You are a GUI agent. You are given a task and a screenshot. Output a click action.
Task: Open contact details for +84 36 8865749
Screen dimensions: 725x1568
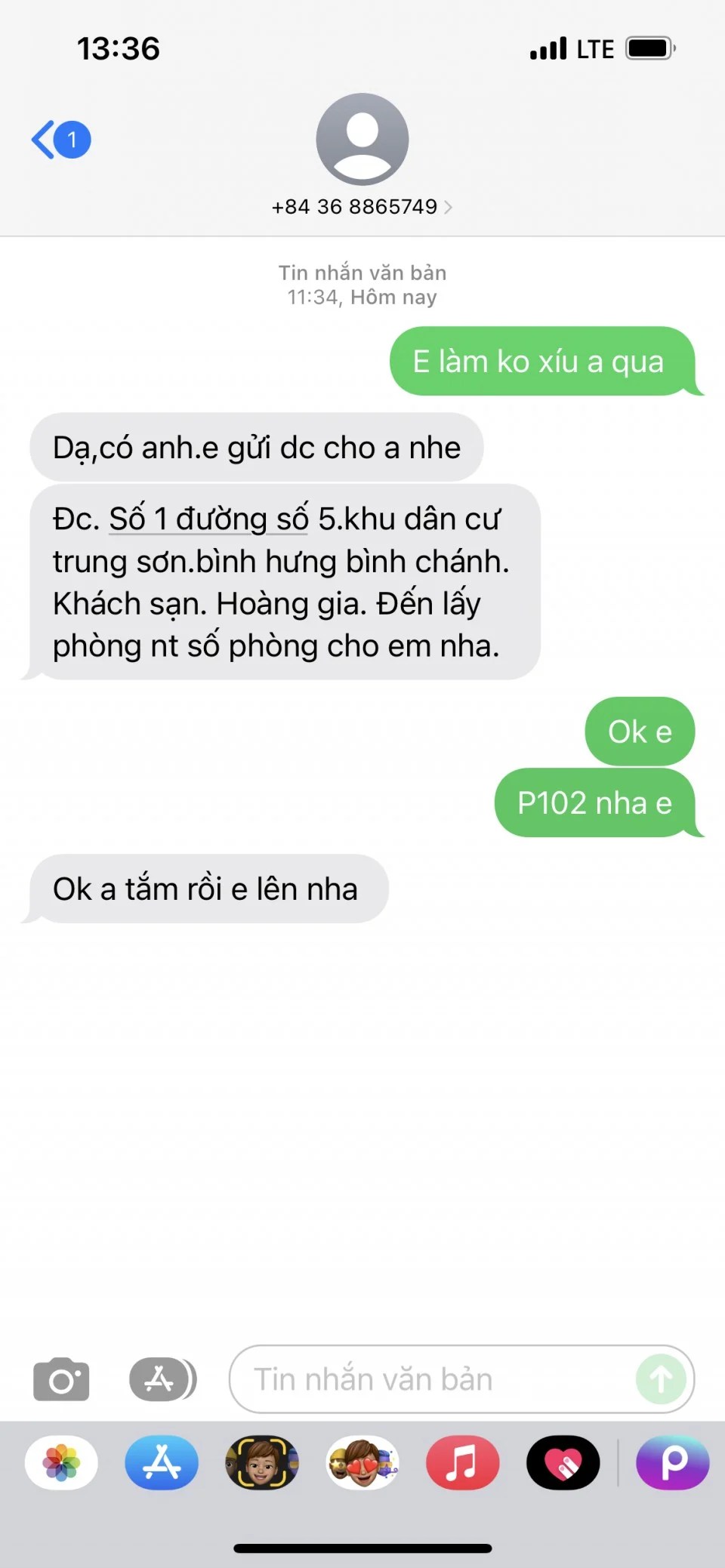click(x=362, y=206)
